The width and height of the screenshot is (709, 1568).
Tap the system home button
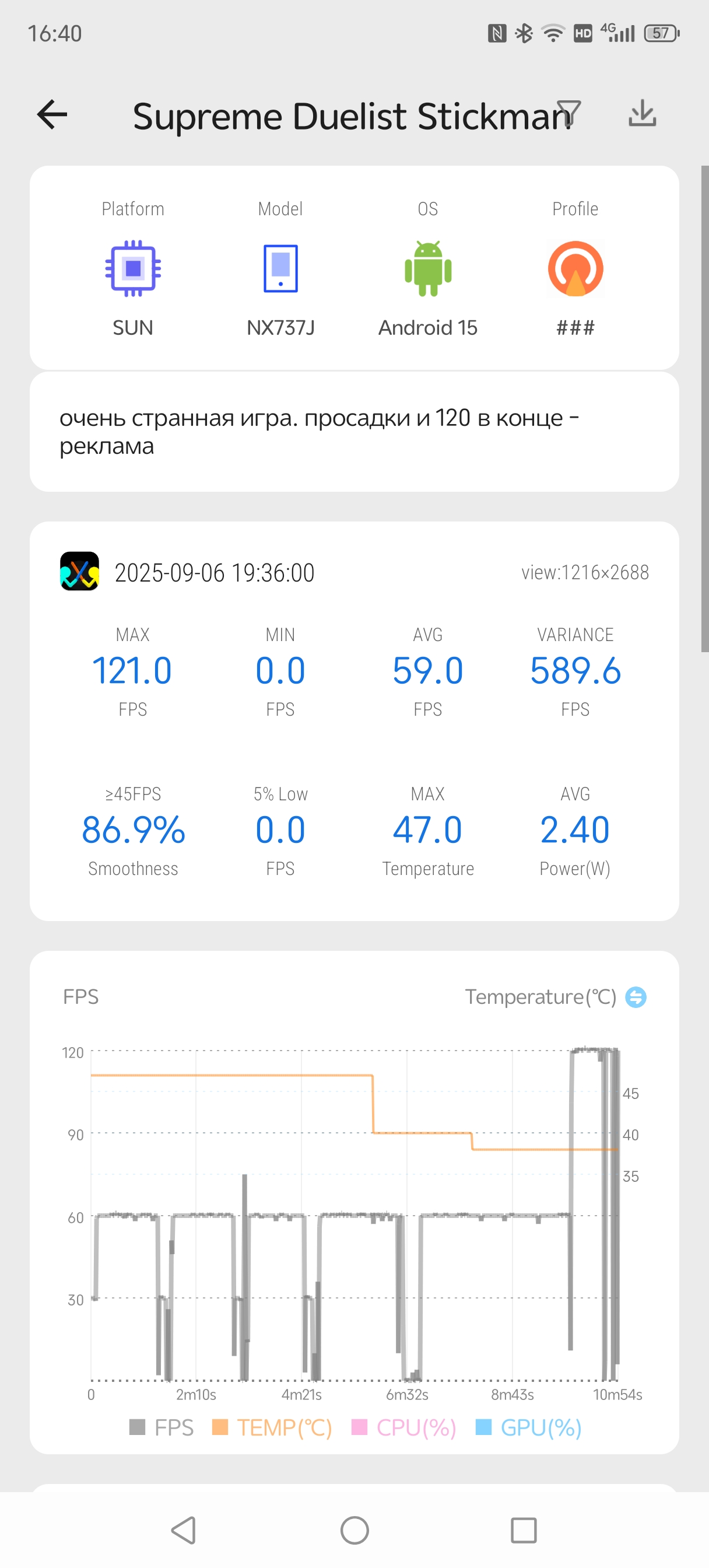point(354,1530)
